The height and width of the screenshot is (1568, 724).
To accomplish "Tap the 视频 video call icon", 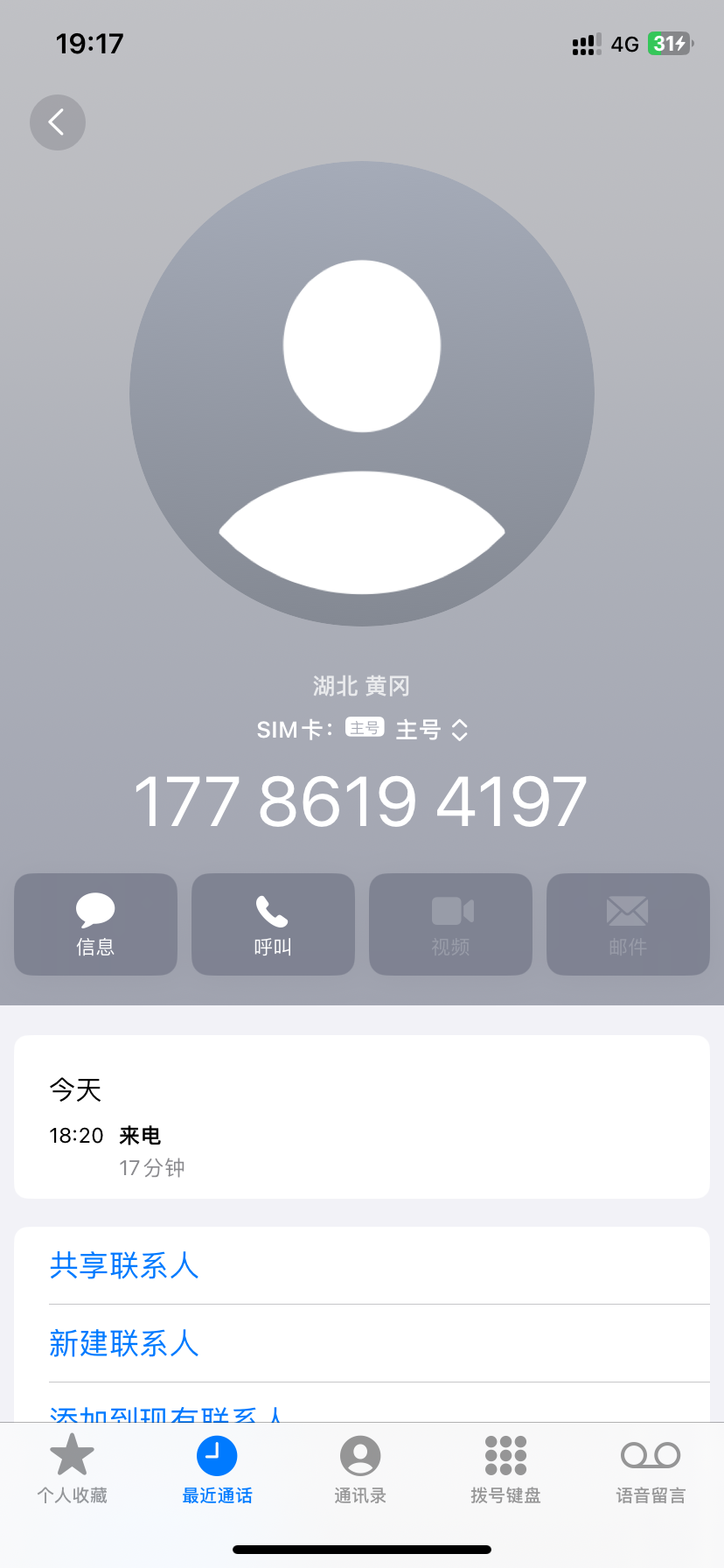I will pos(450,924).
